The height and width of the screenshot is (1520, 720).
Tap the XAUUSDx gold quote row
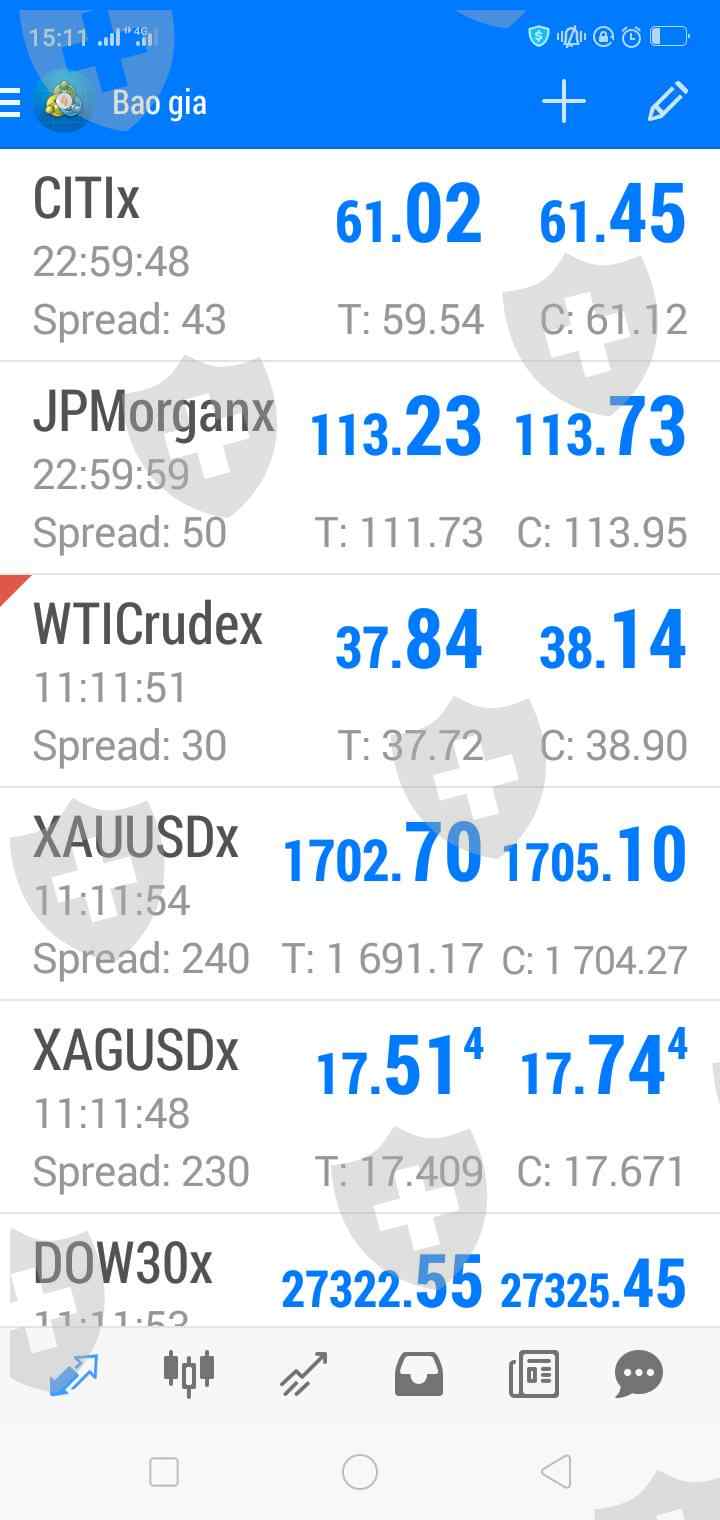(x=360, y=894)
